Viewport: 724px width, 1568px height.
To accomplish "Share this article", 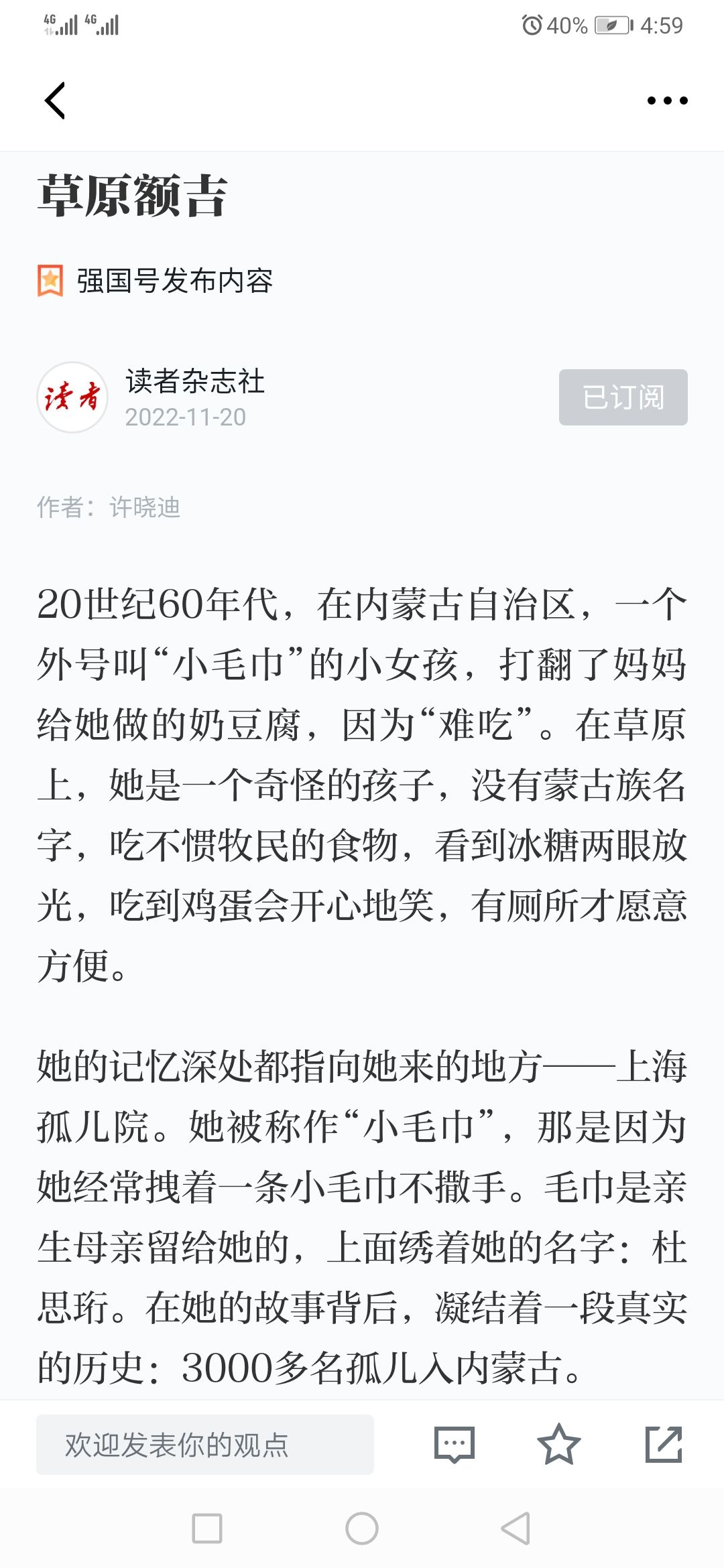I will (x=664, y=1445).
